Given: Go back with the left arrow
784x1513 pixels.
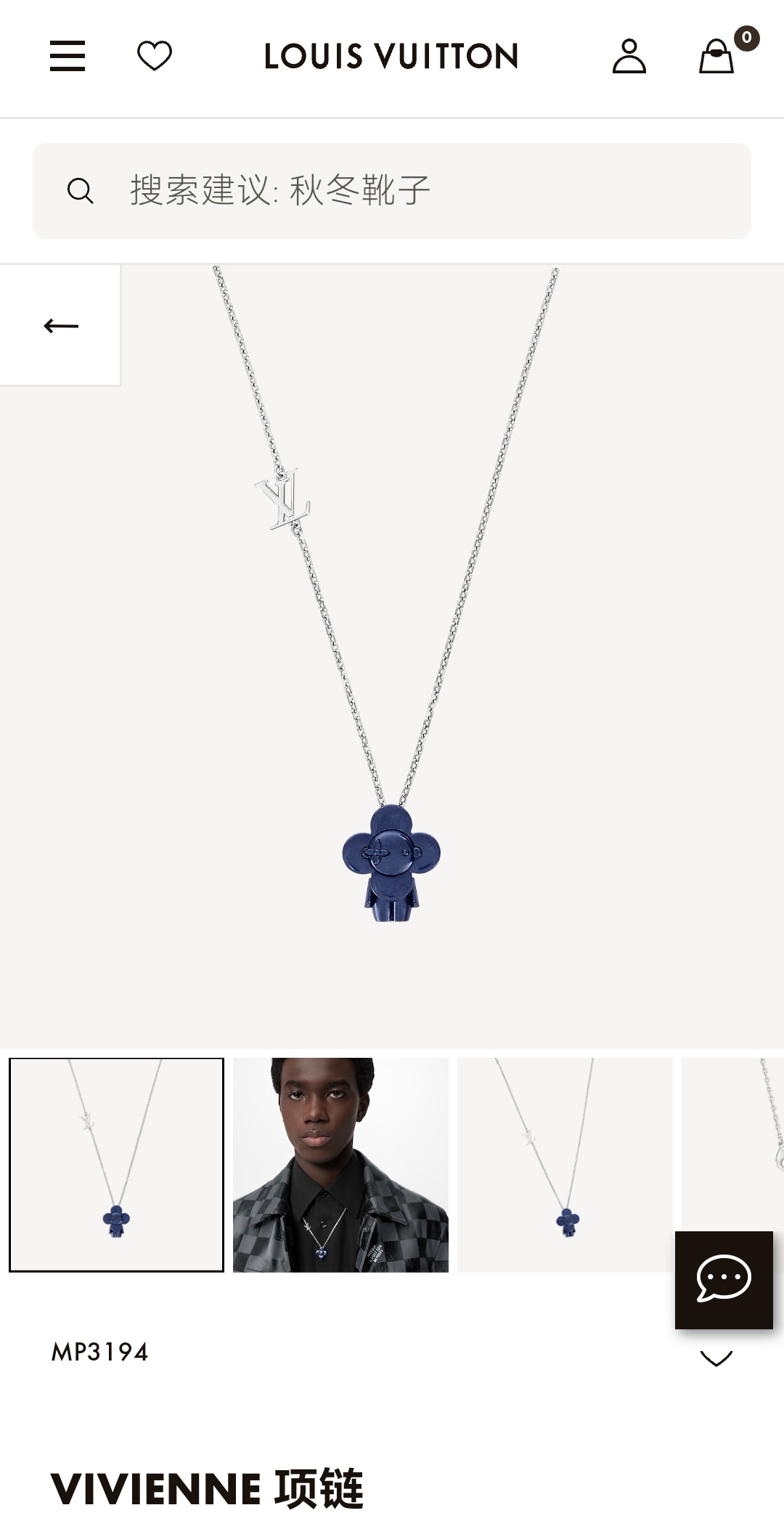Looking at the screenshot, I should [61, 326].
